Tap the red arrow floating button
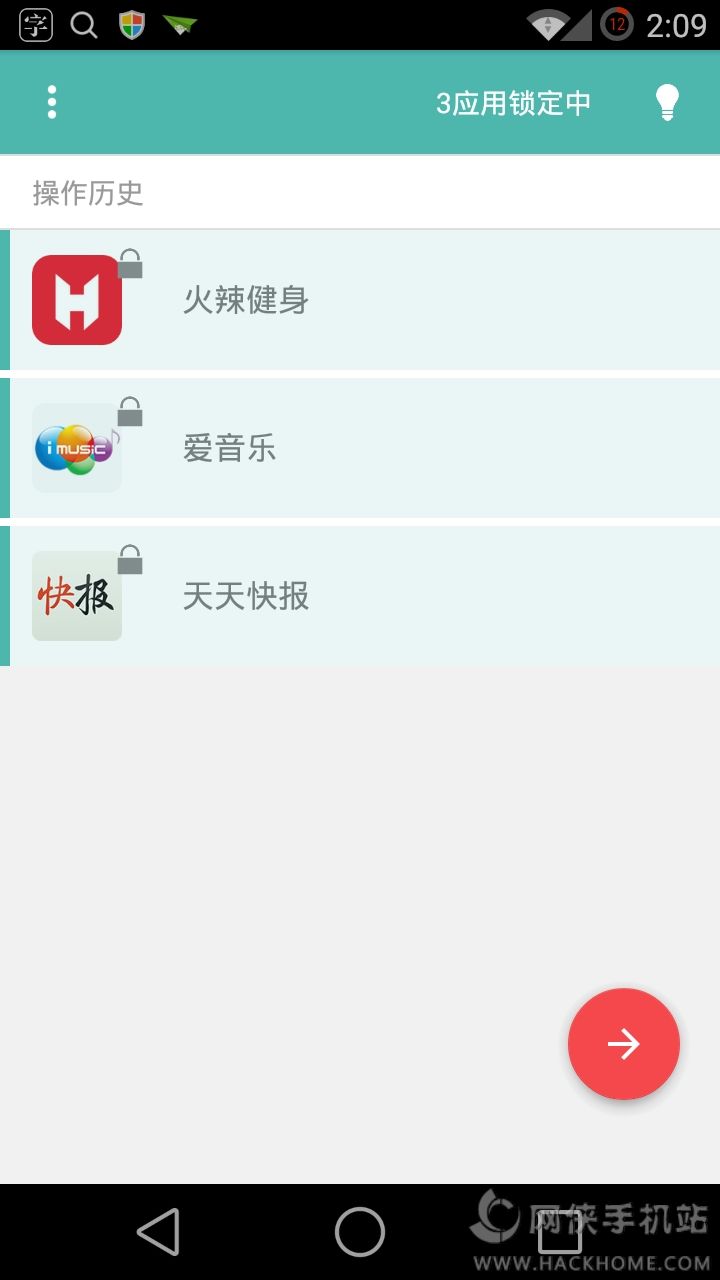 click(x=624, y=1044)
